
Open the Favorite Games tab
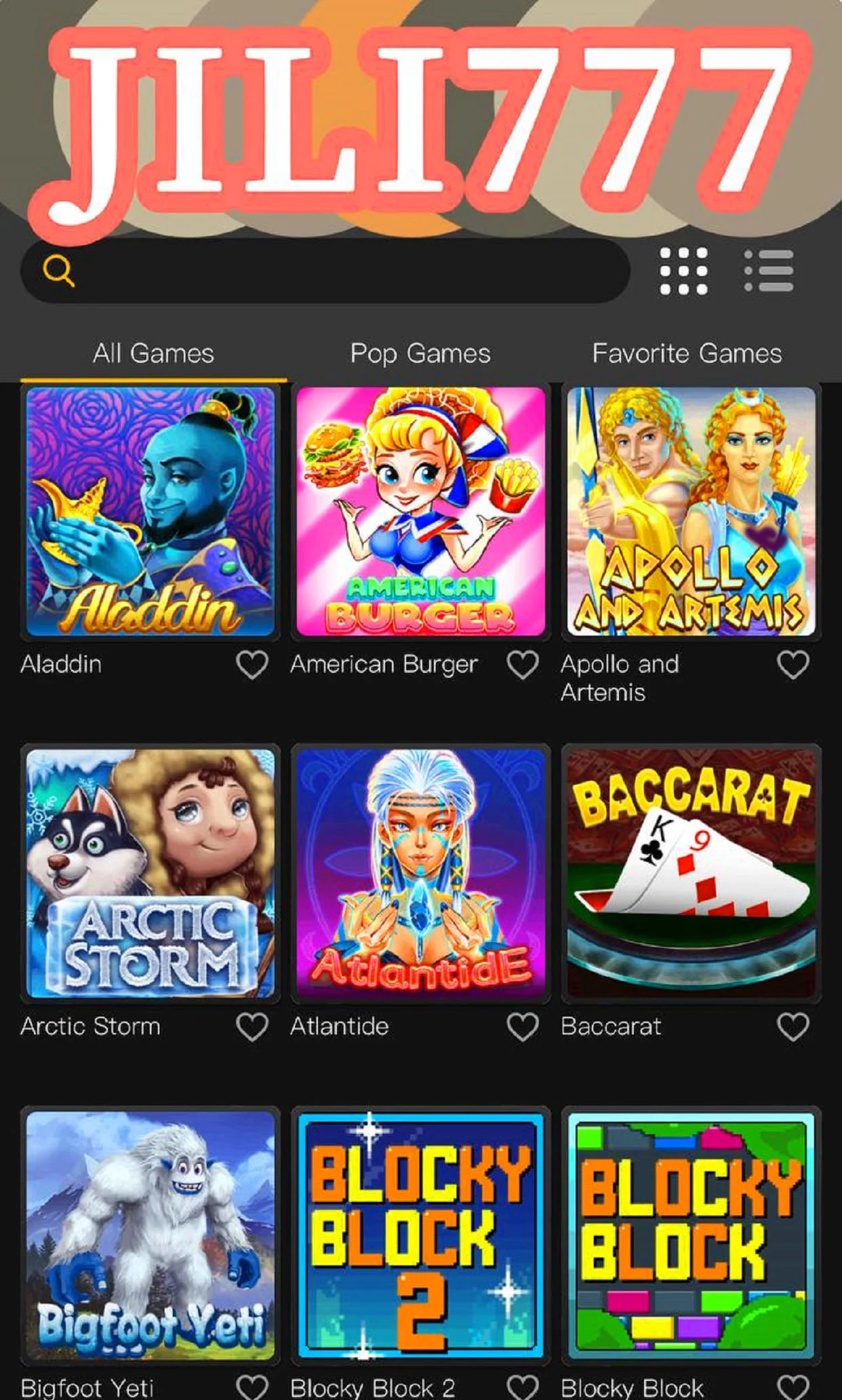coord(687,353)
